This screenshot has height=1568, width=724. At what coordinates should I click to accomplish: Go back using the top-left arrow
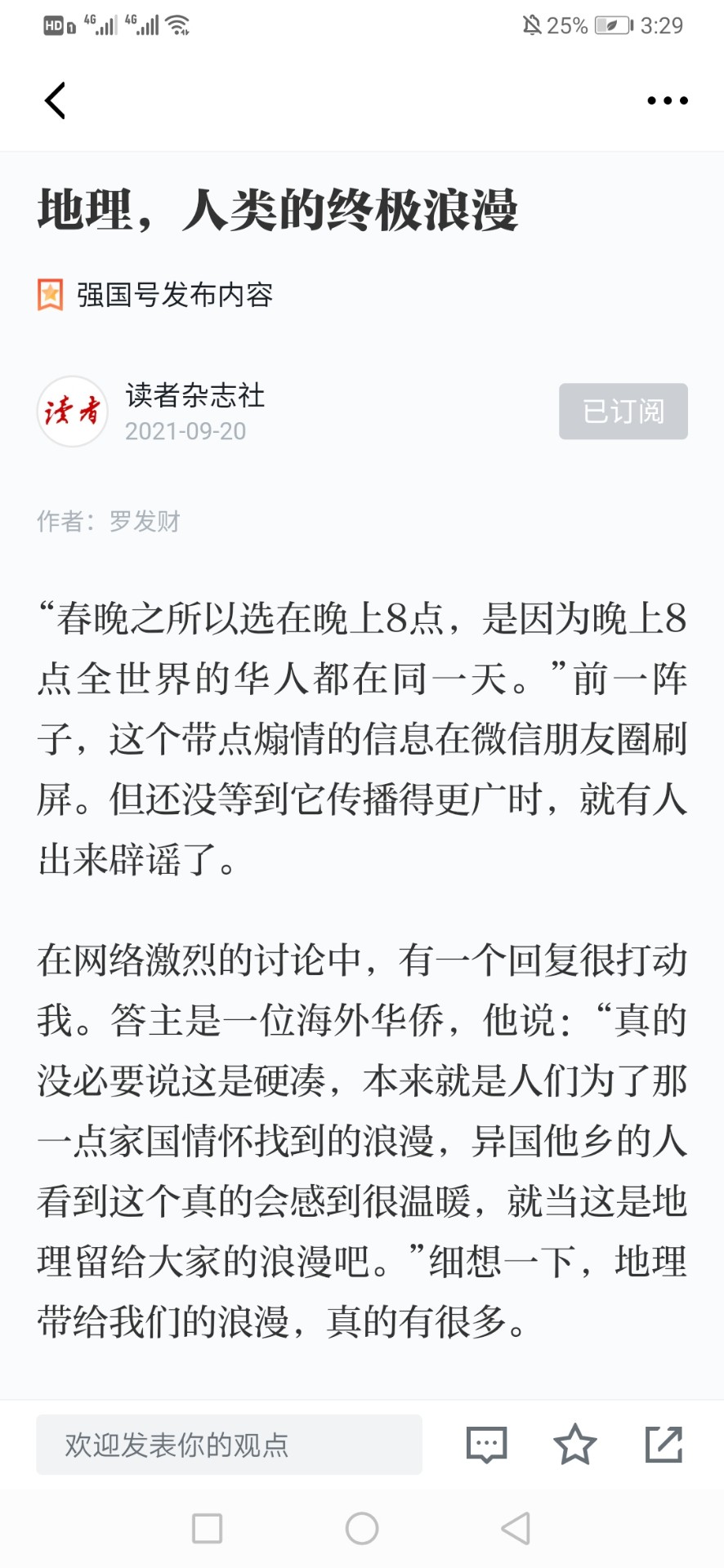(x=55, y=101)
